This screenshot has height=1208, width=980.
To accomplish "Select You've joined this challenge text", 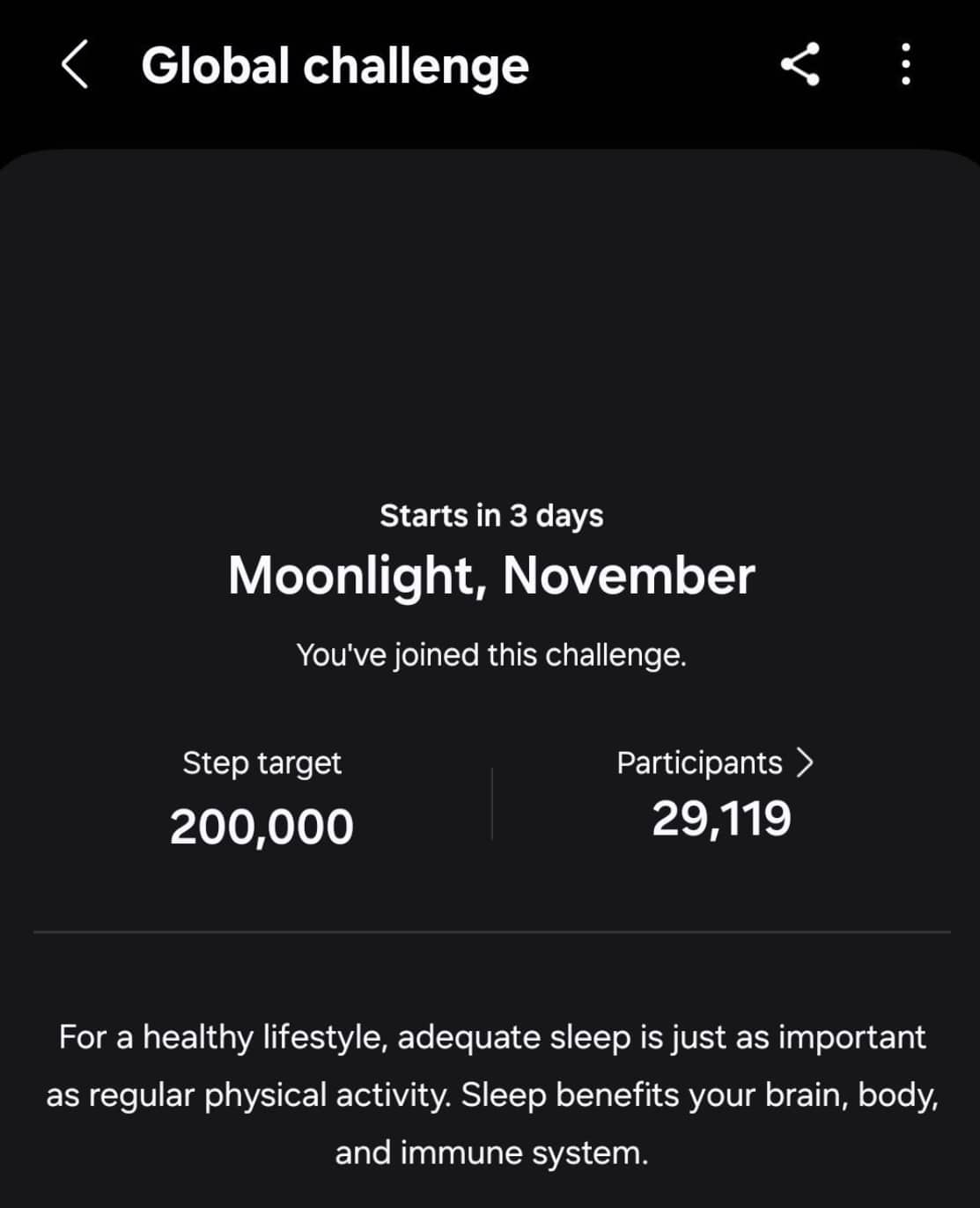I will point(490,653).
